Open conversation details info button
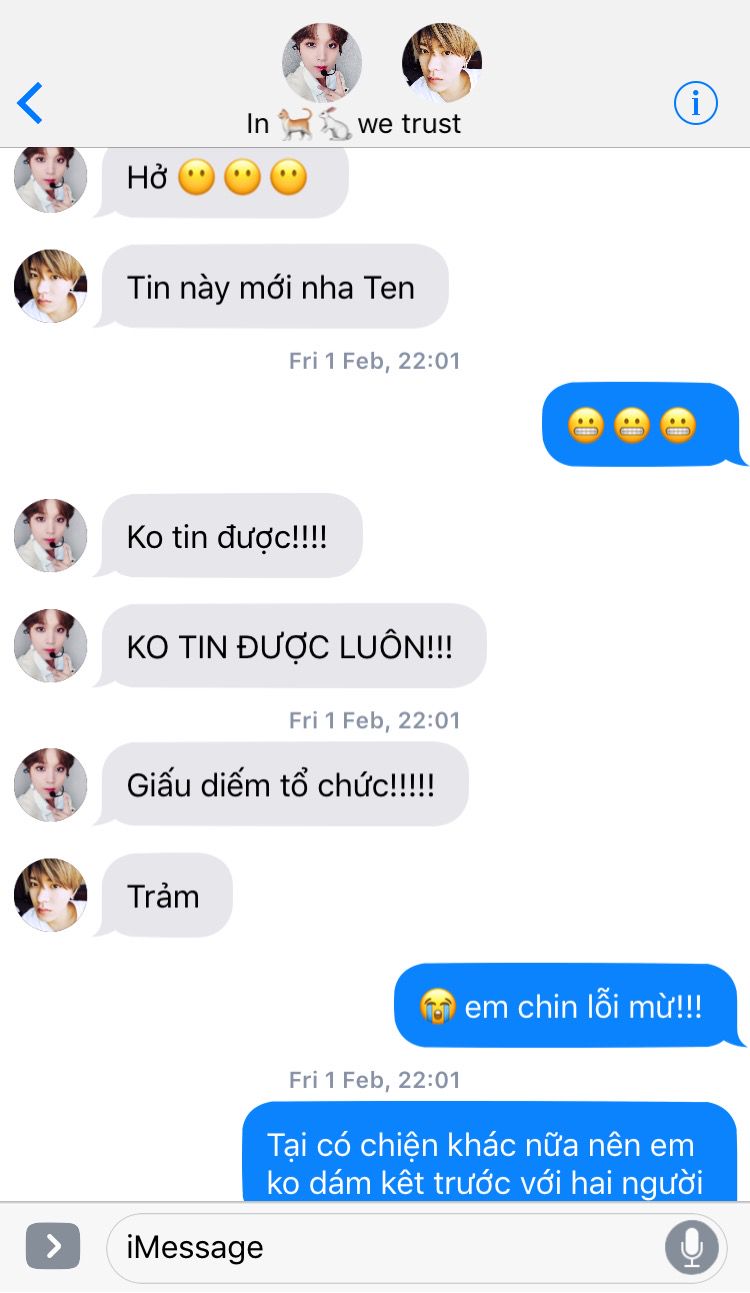750x1293 pixels. tap(696, 103)
